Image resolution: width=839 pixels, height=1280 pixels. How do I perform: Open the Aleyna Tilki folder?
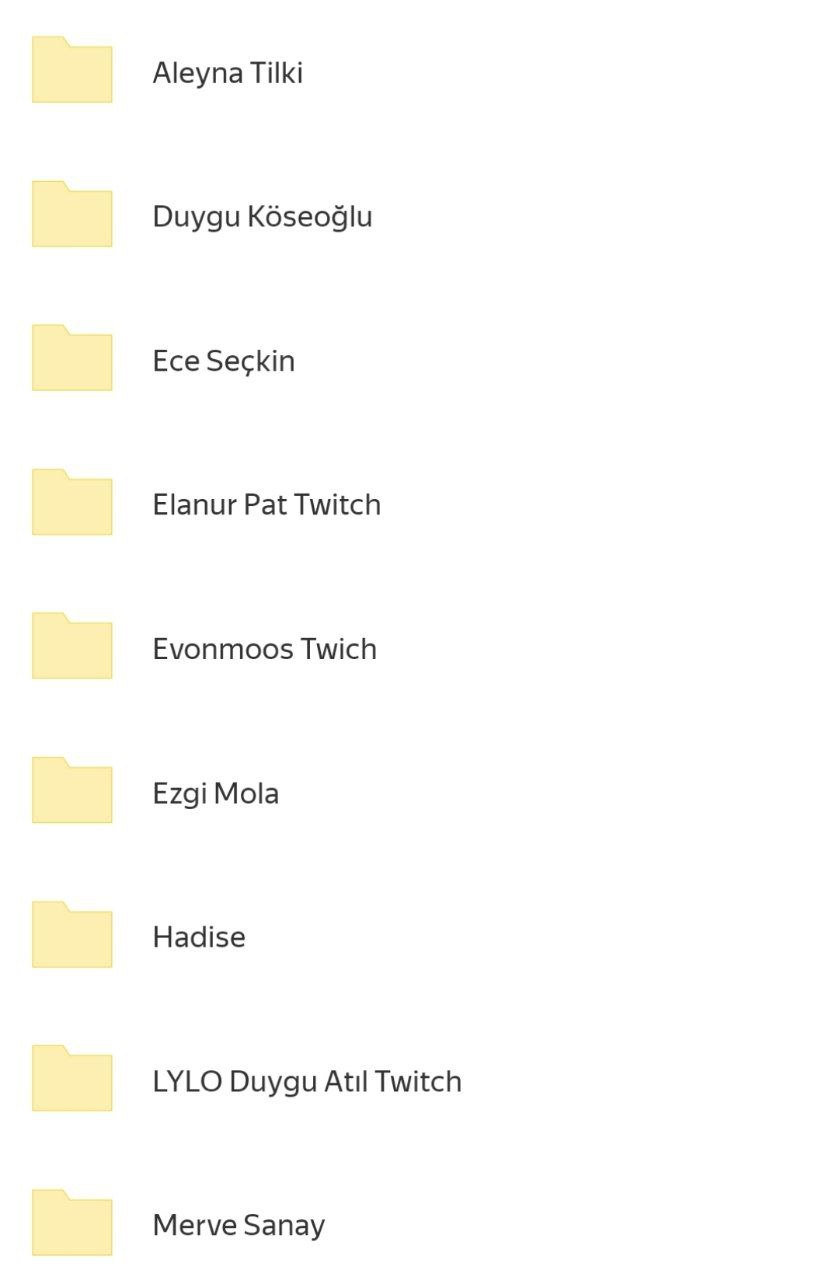point(227,73)
